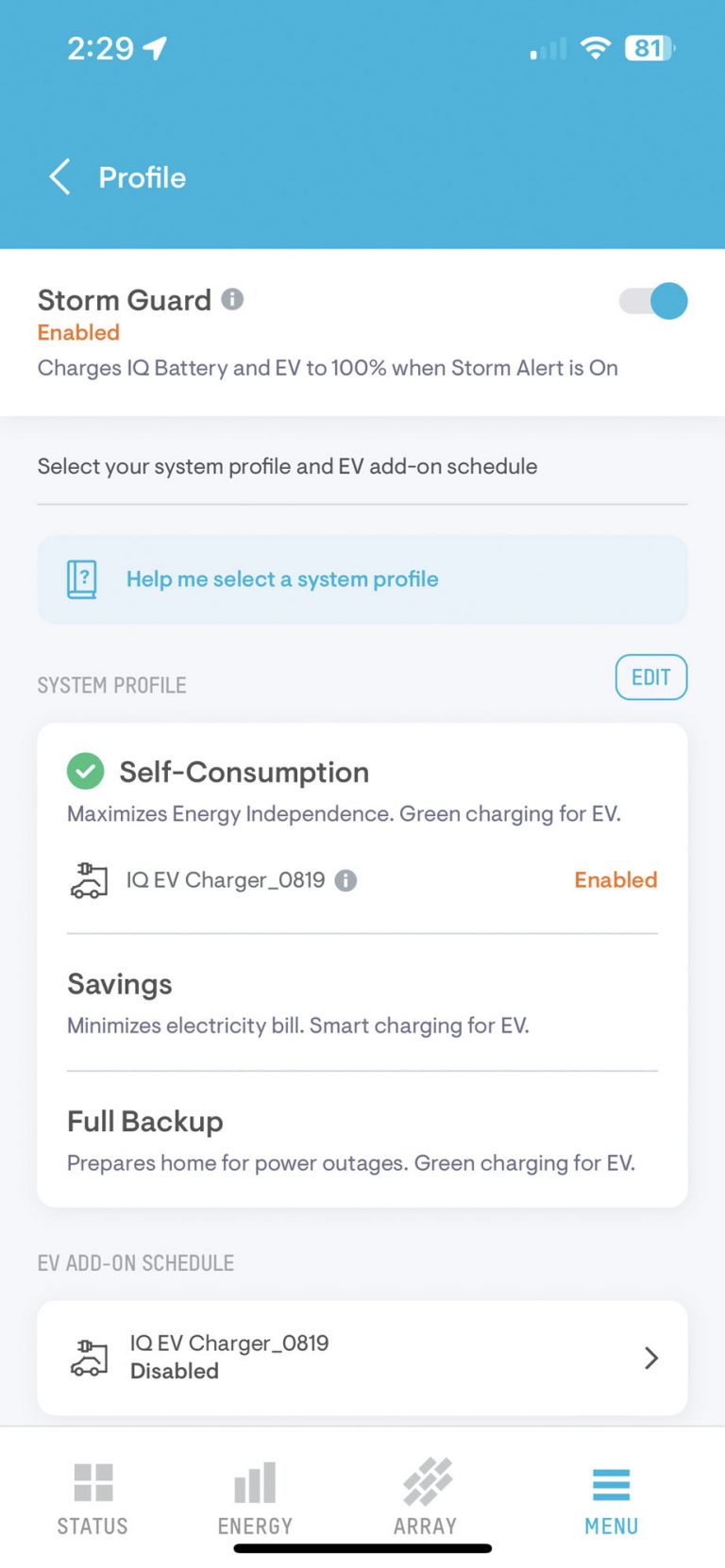Tap the EV charger icon under Self-Consumption
This screenshot has height=1568, width=725.
[88, 879]
